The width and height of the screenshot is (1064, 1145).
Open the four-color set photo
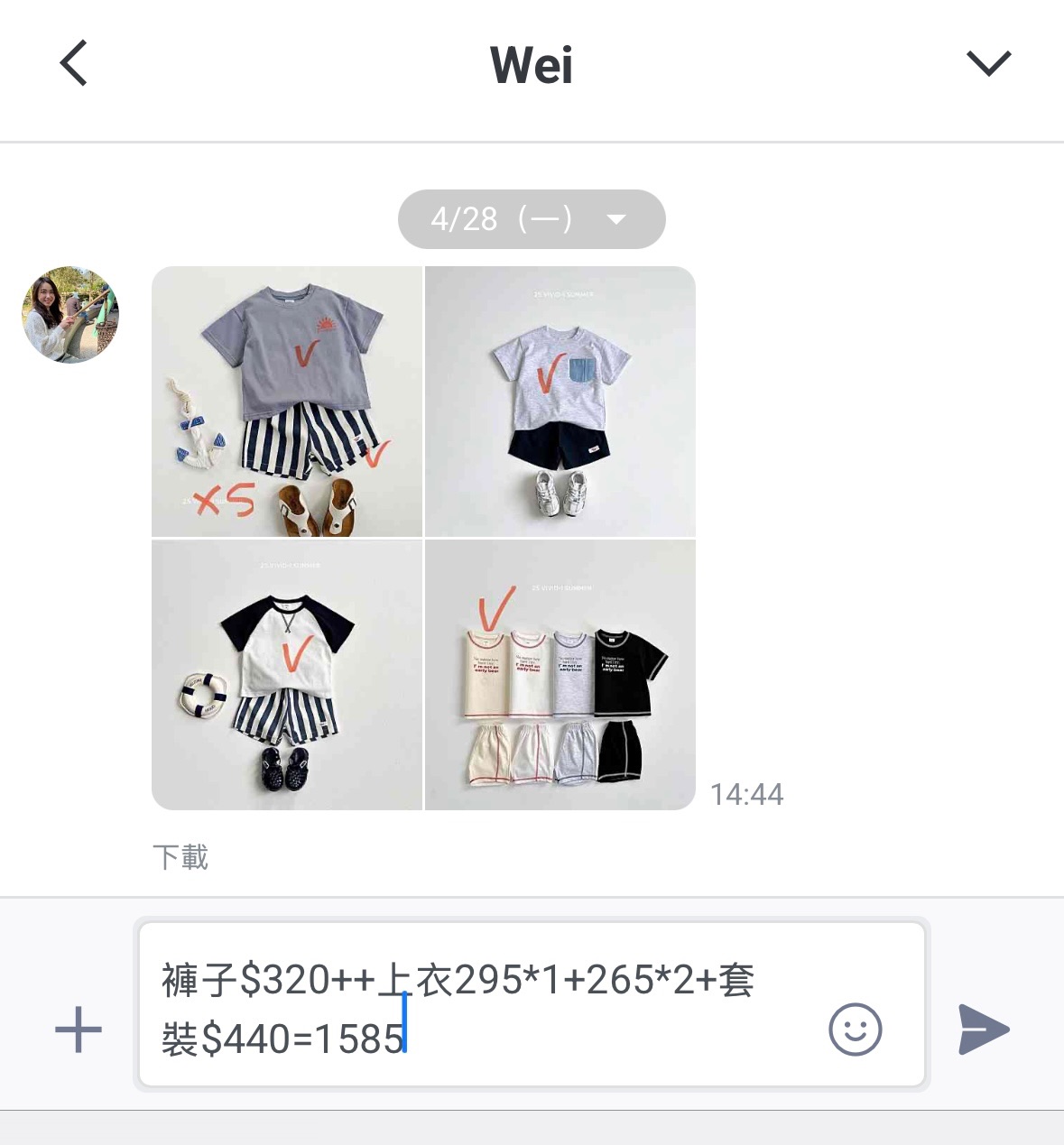tap(560, 675)
